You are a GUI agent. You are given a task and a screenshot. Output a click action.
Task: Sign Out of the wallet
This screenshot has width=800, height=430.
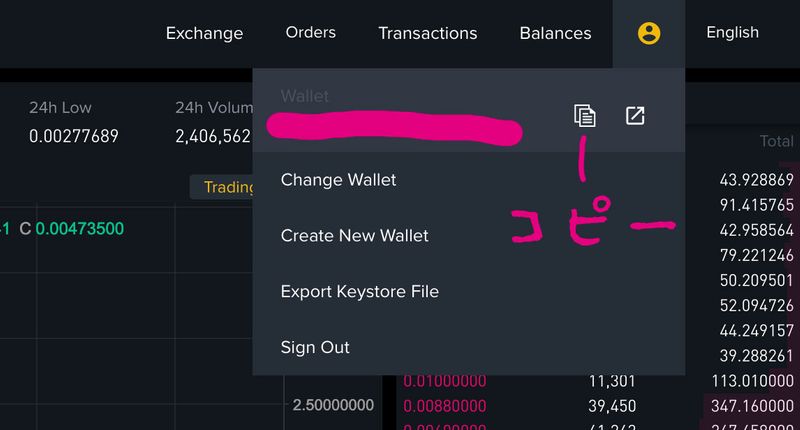click(315, 348)
